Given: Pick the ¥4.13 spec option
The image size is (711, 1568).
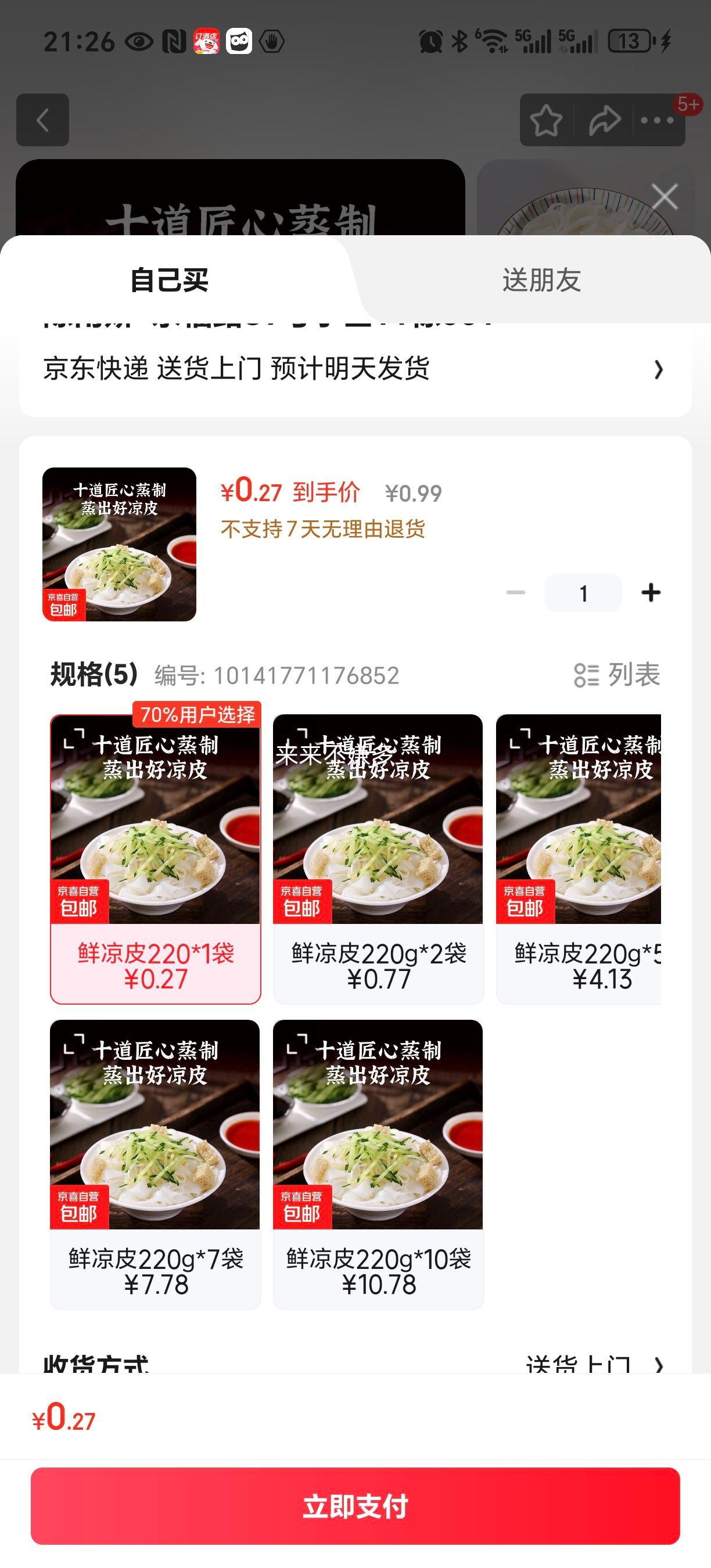Looking at the screenshot, I should [x=579, y=858].
